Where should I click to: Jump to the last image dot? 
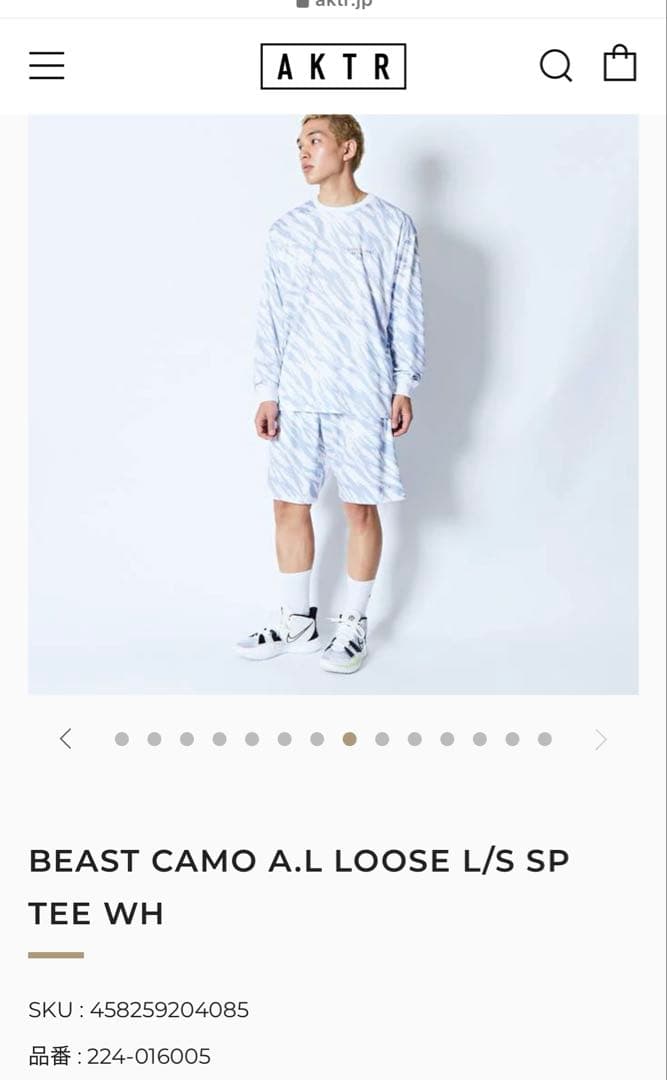545,739
